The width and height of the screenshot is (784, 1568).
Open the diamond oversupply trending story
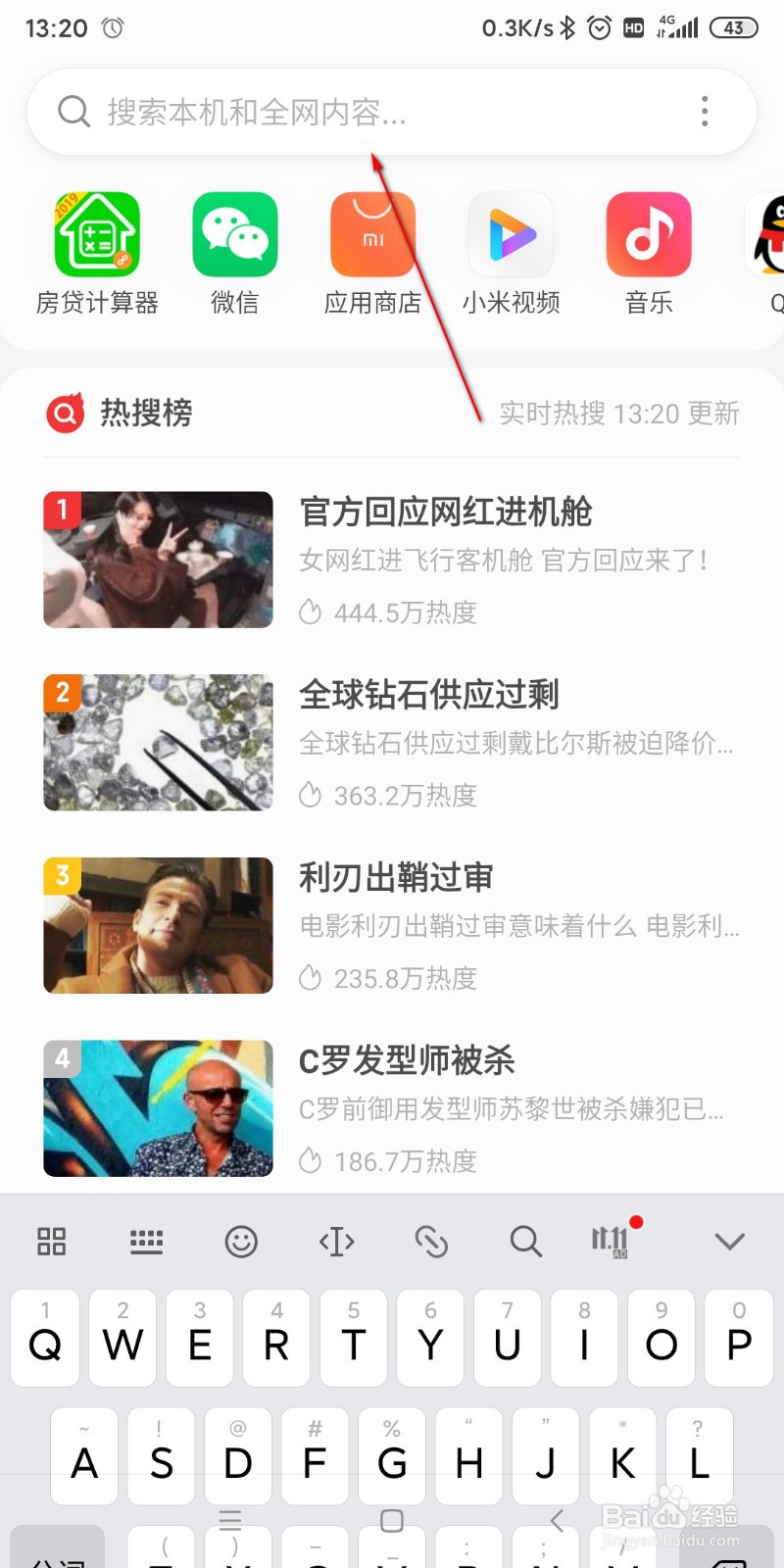(429, 694)
